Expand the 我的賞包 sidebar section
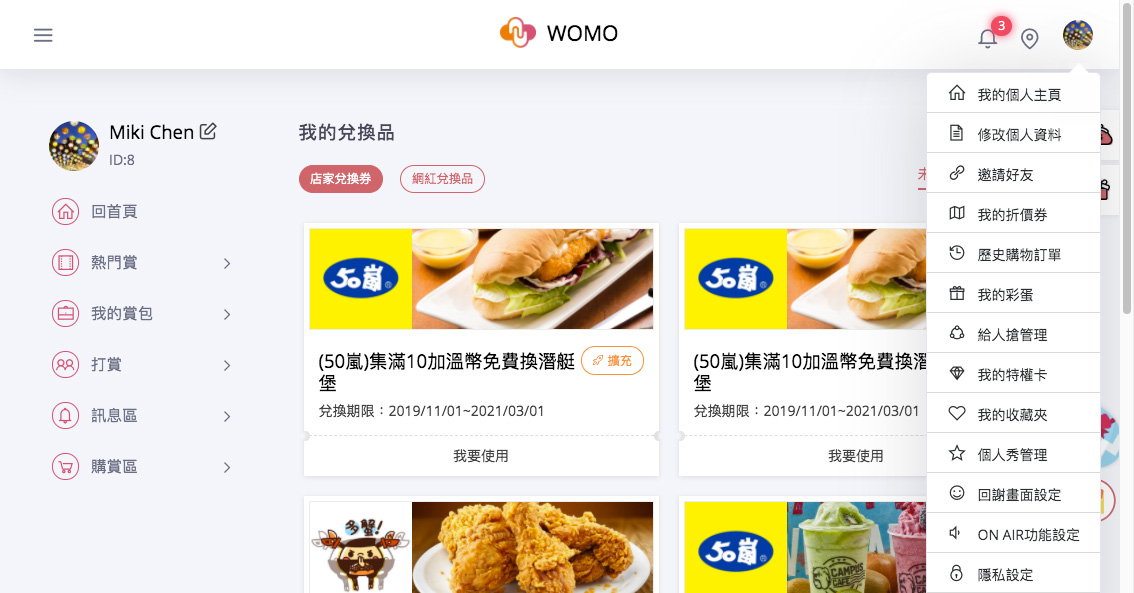Viewport: 1134px width, 593px height. (x=140, y=314)
